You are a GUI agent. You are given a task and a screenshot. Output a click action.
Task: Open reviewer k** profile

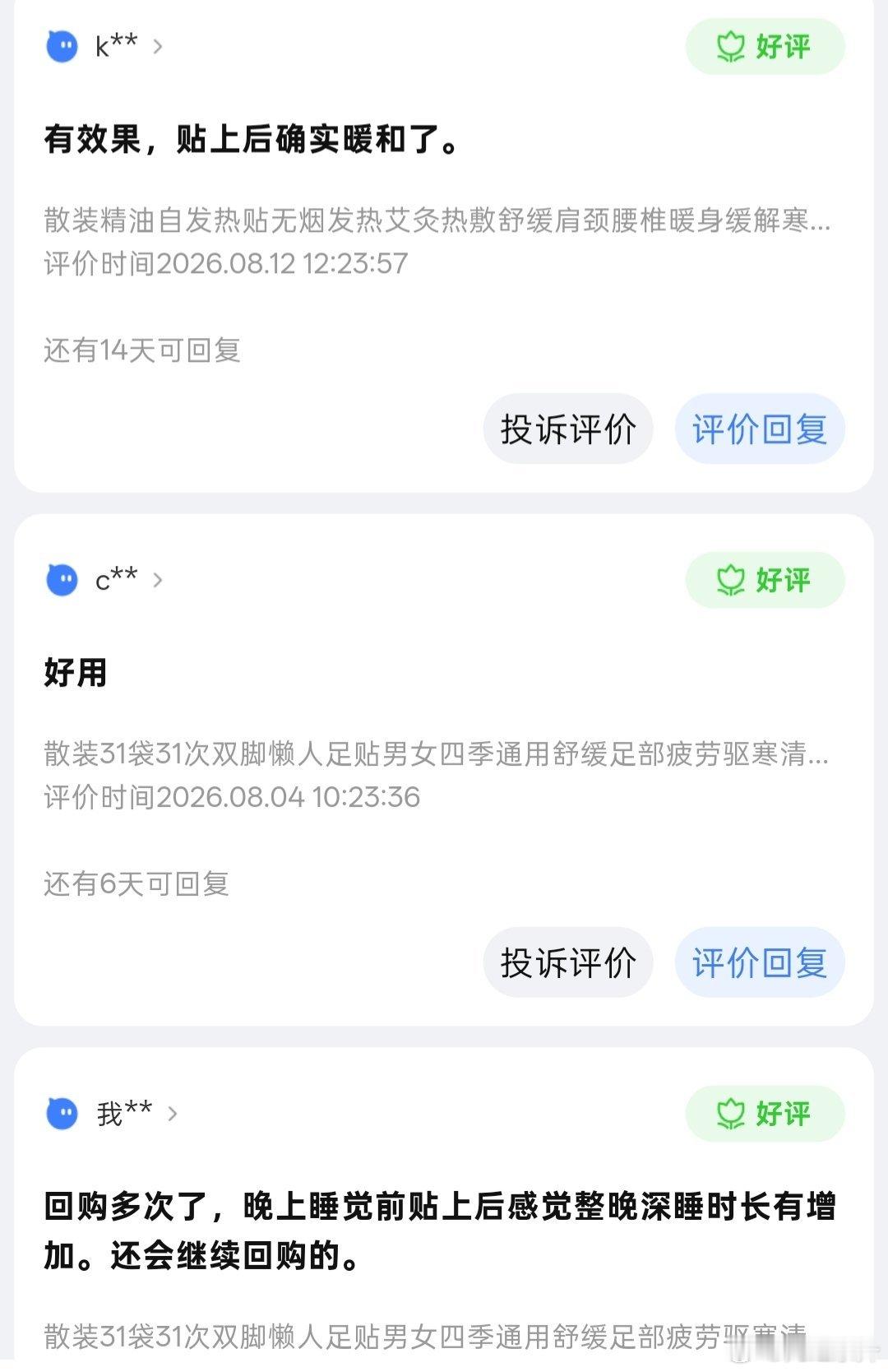coord(104,46)
